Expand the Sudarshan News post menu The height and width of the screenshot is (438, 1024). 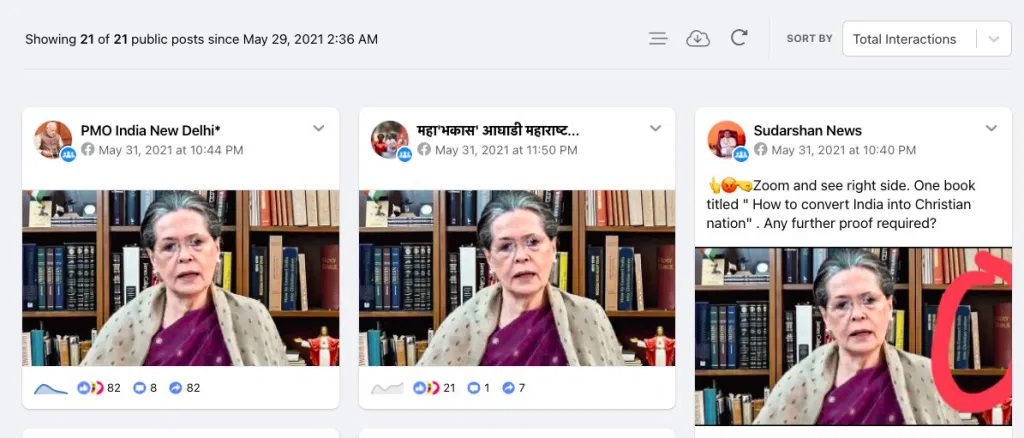pyautogui.click(x=991, y=129)
